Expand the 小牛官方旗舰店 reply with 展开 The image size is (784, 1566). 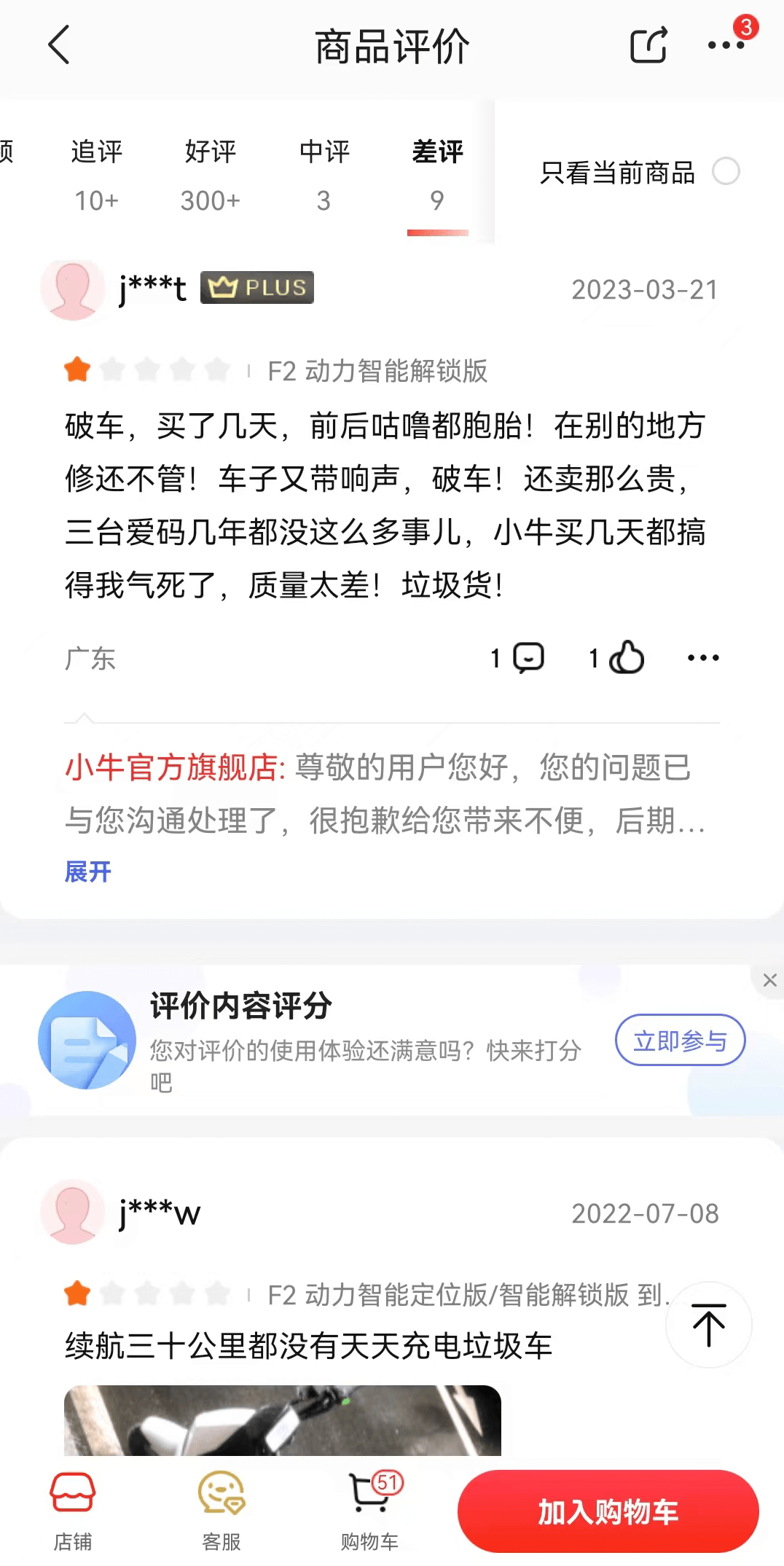[87, 872]
